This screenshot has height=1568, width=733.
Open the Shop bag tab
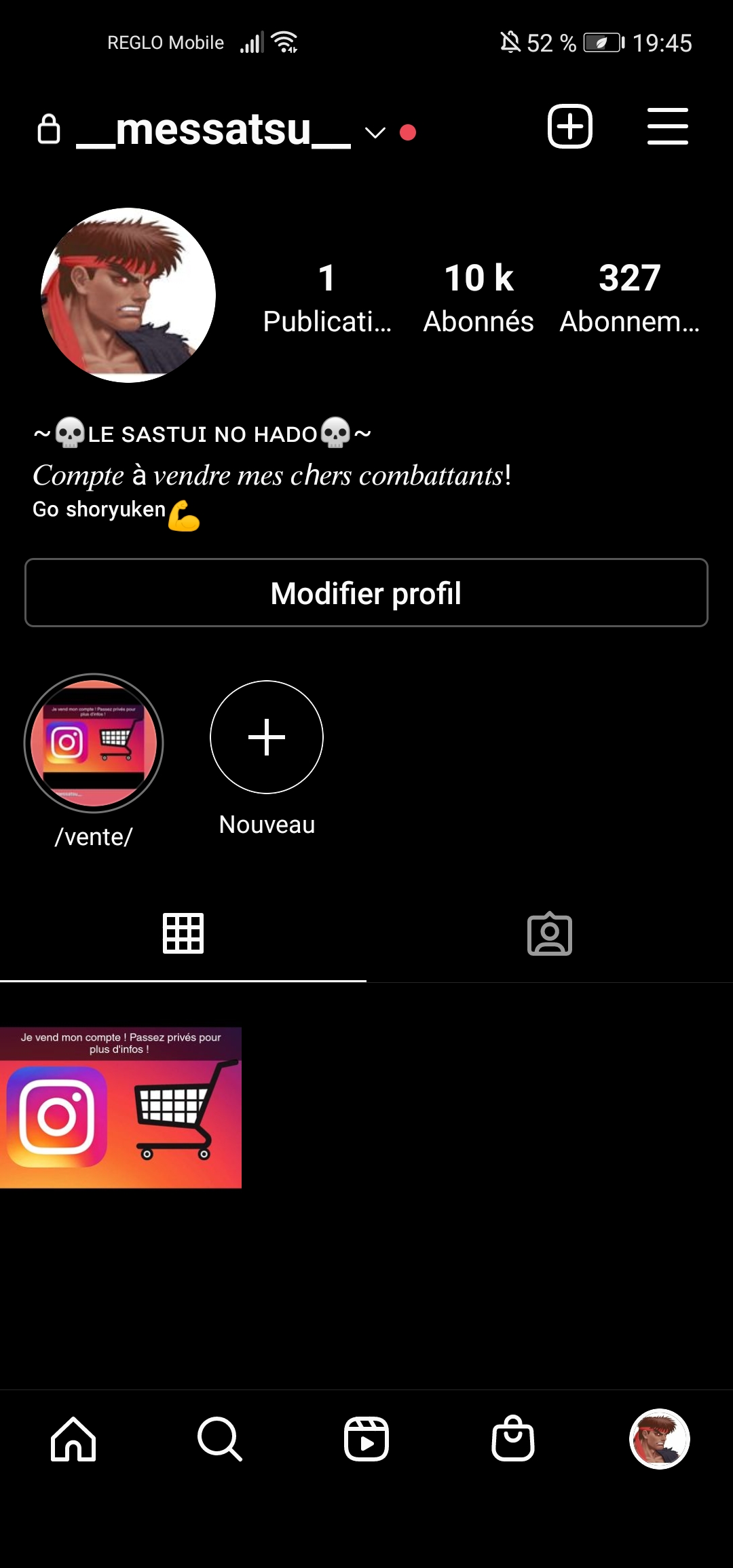pos(513,1439)
